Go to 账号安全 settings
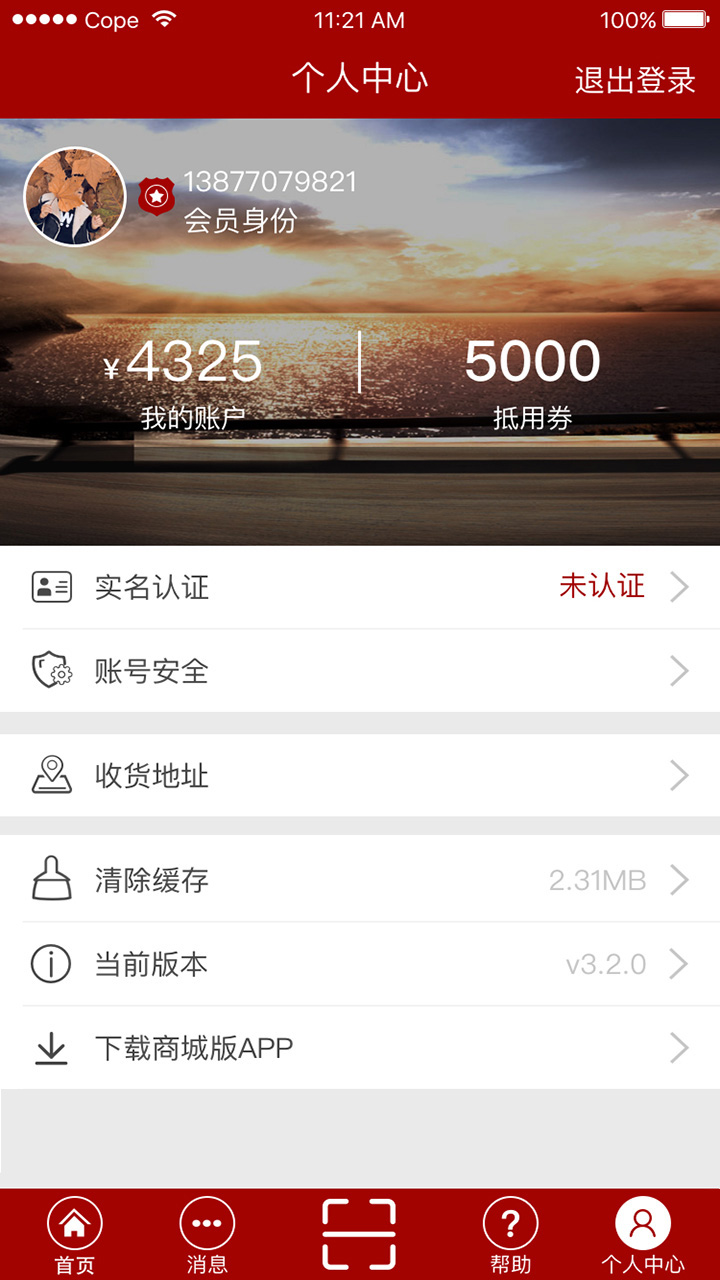720x1280 pixels. [360, 671]
